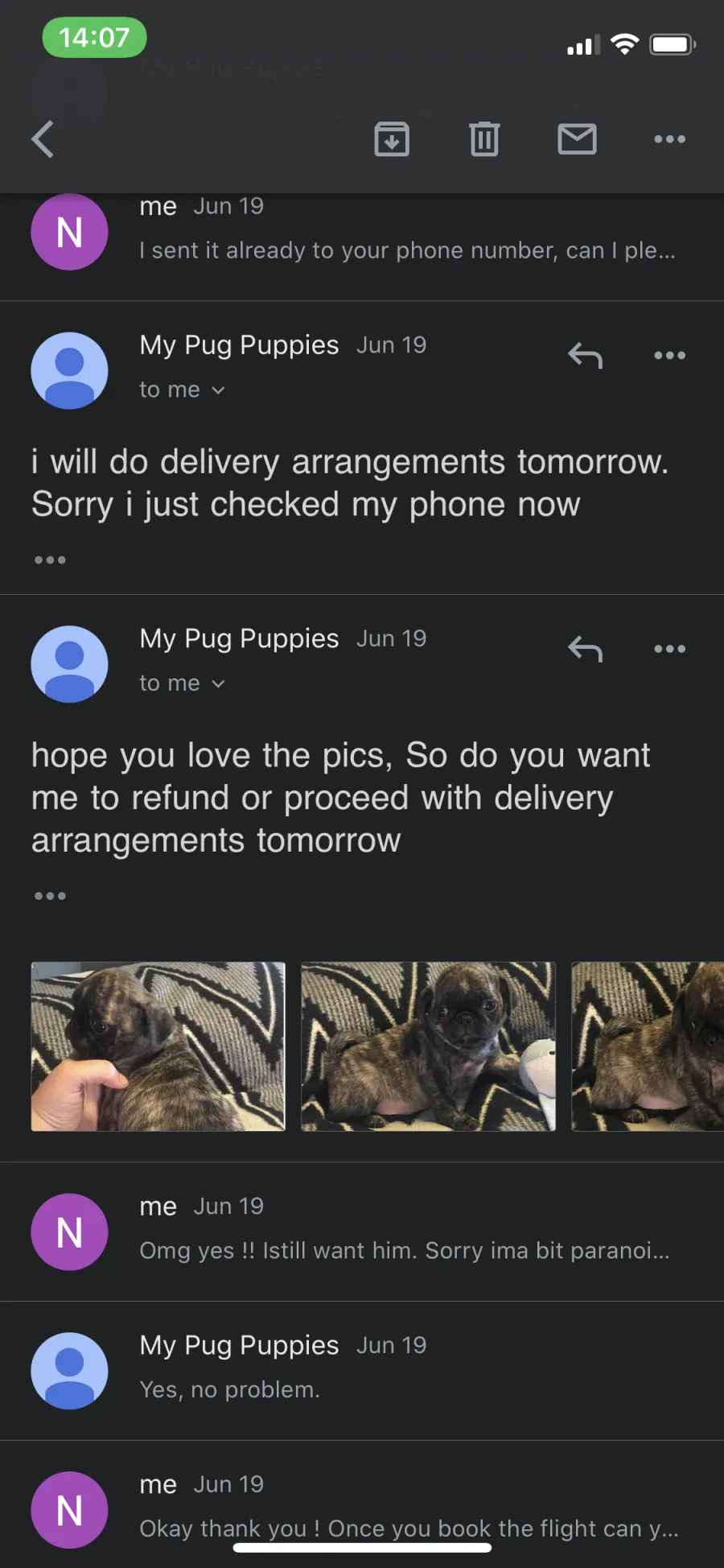Expand the 'Yes, no problem.' message
This screenshot has height=1568, width=724.
362,1371
